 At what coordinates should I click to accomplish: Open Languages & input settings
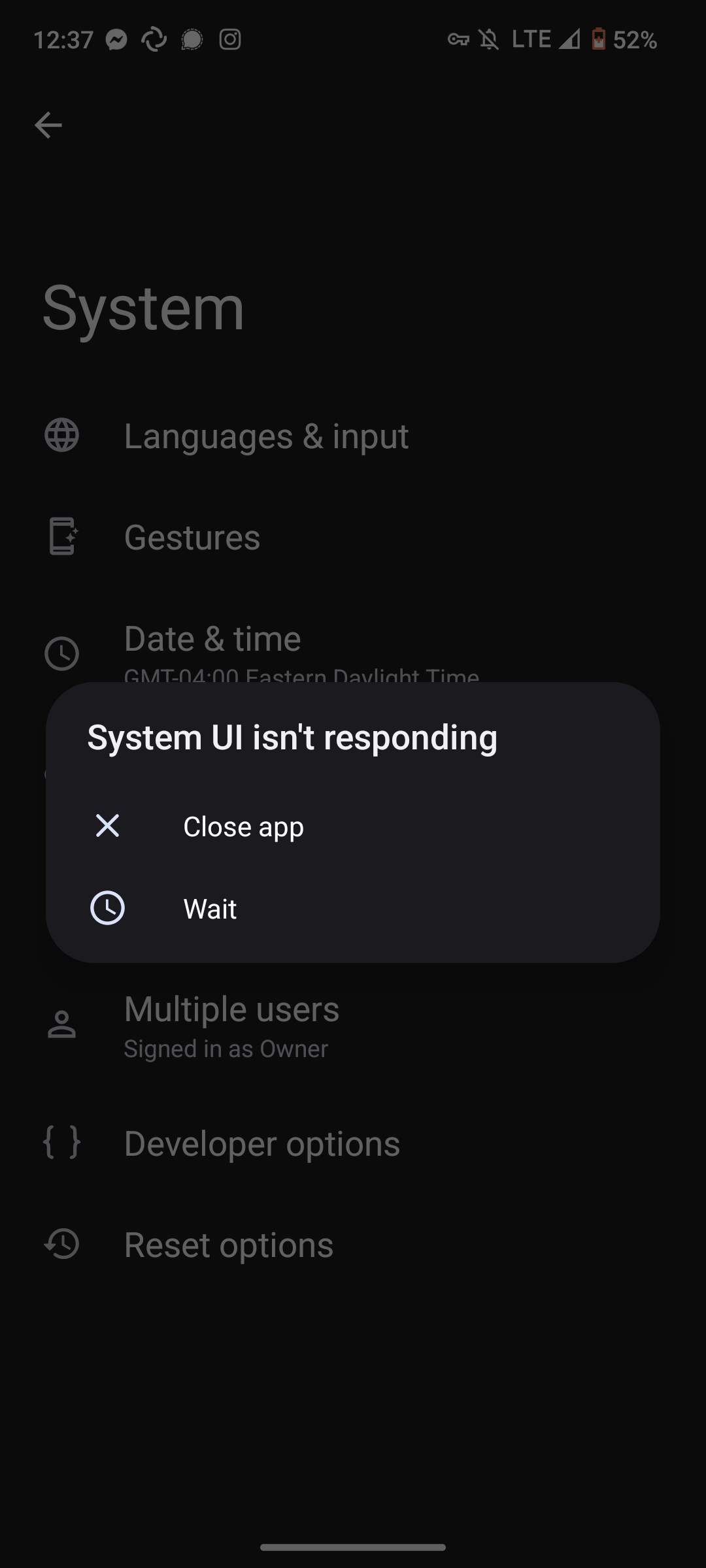267,435
